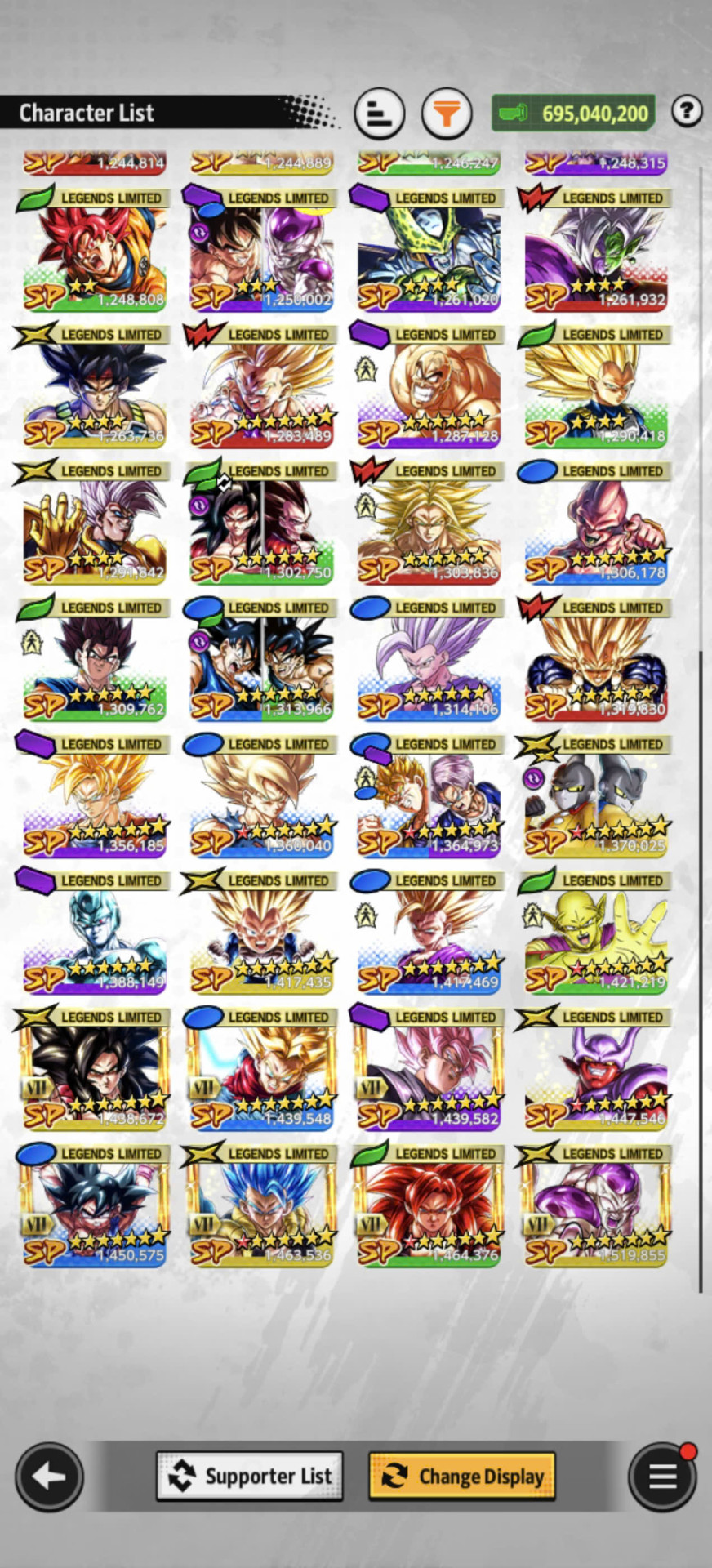Open the sort options icon
The image size is (712, 1568).
click(380, 113)
